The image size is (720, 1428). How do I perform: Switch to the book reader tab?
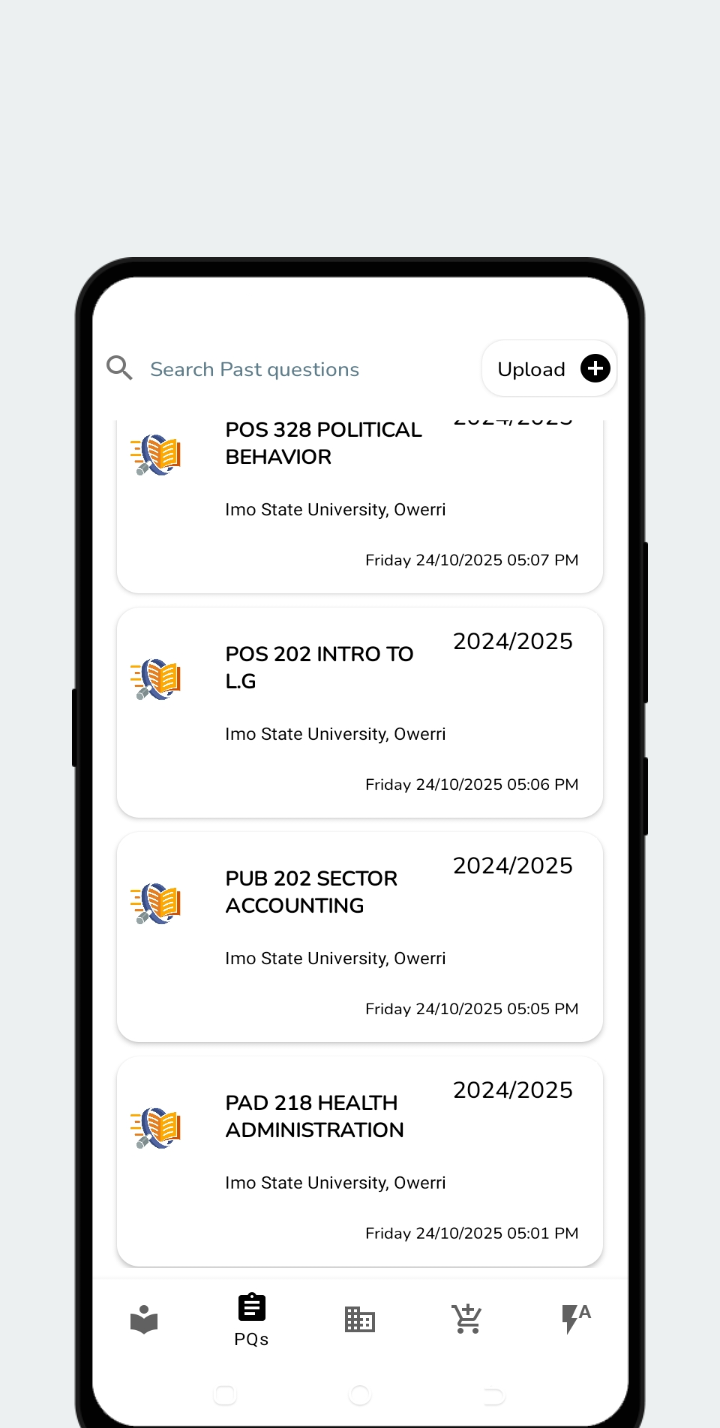click(144, 1320)
